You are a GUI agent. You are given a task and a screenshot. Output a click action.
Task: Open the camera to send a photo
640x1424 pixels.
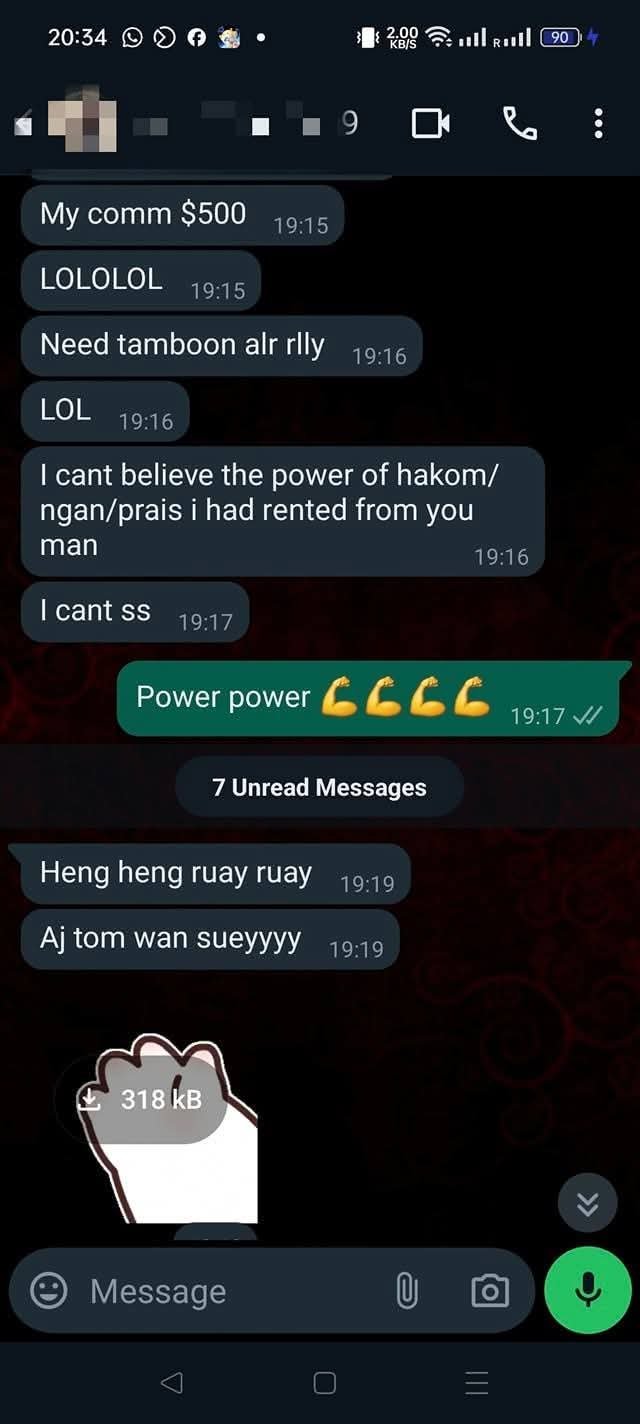point(490,1291)
